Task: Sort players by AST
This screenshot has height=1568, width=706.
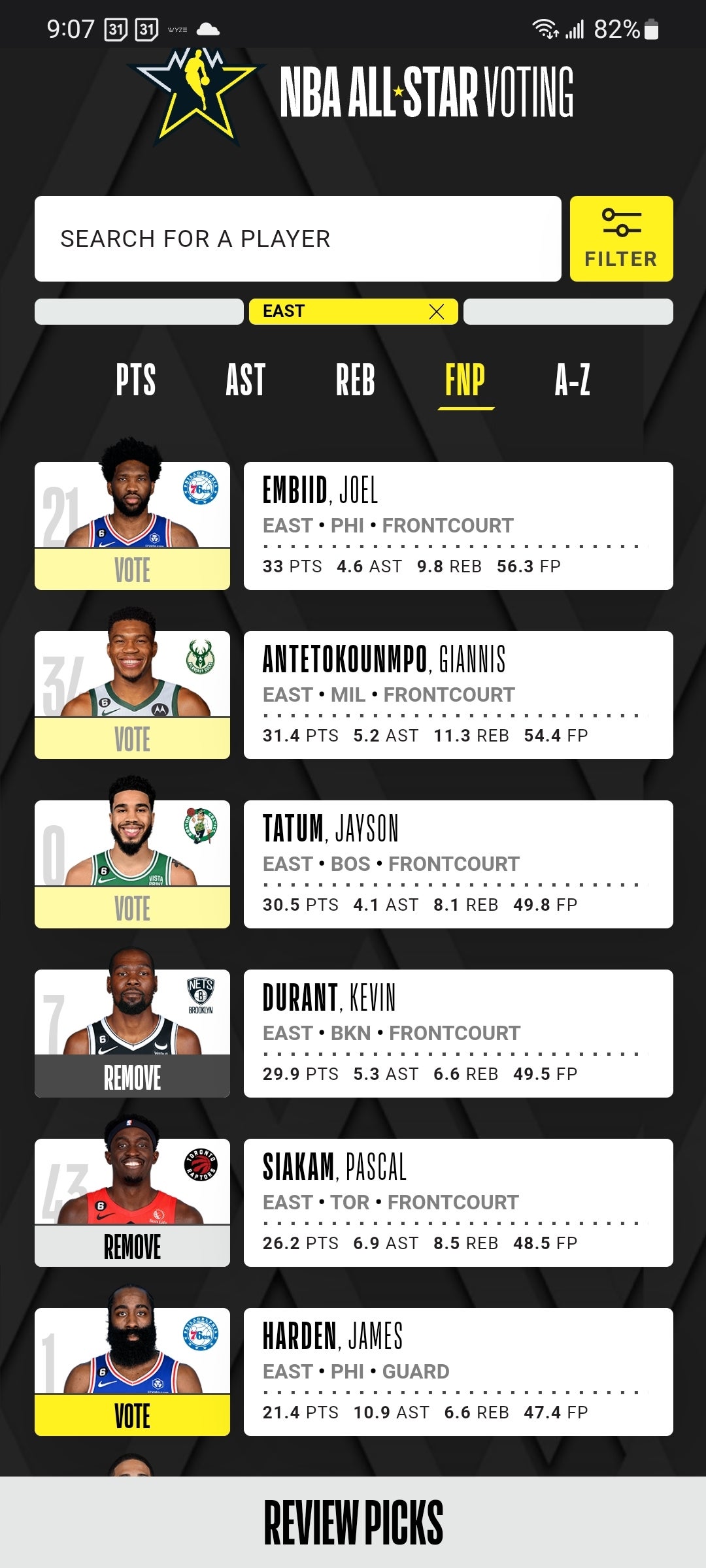Action: tap(245, 380)
